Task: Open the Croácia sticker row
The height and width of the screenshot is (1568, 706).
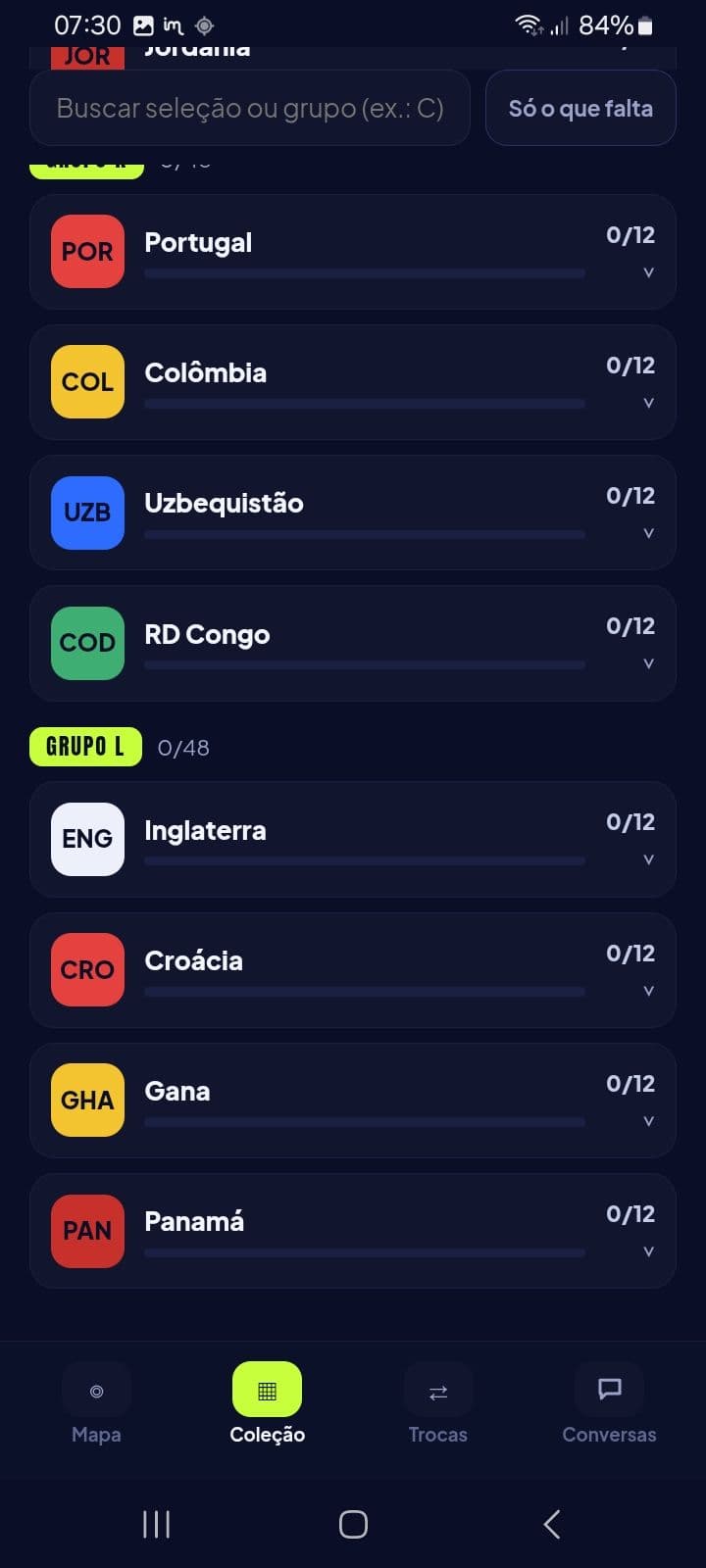Action: [x=353, y=970]
